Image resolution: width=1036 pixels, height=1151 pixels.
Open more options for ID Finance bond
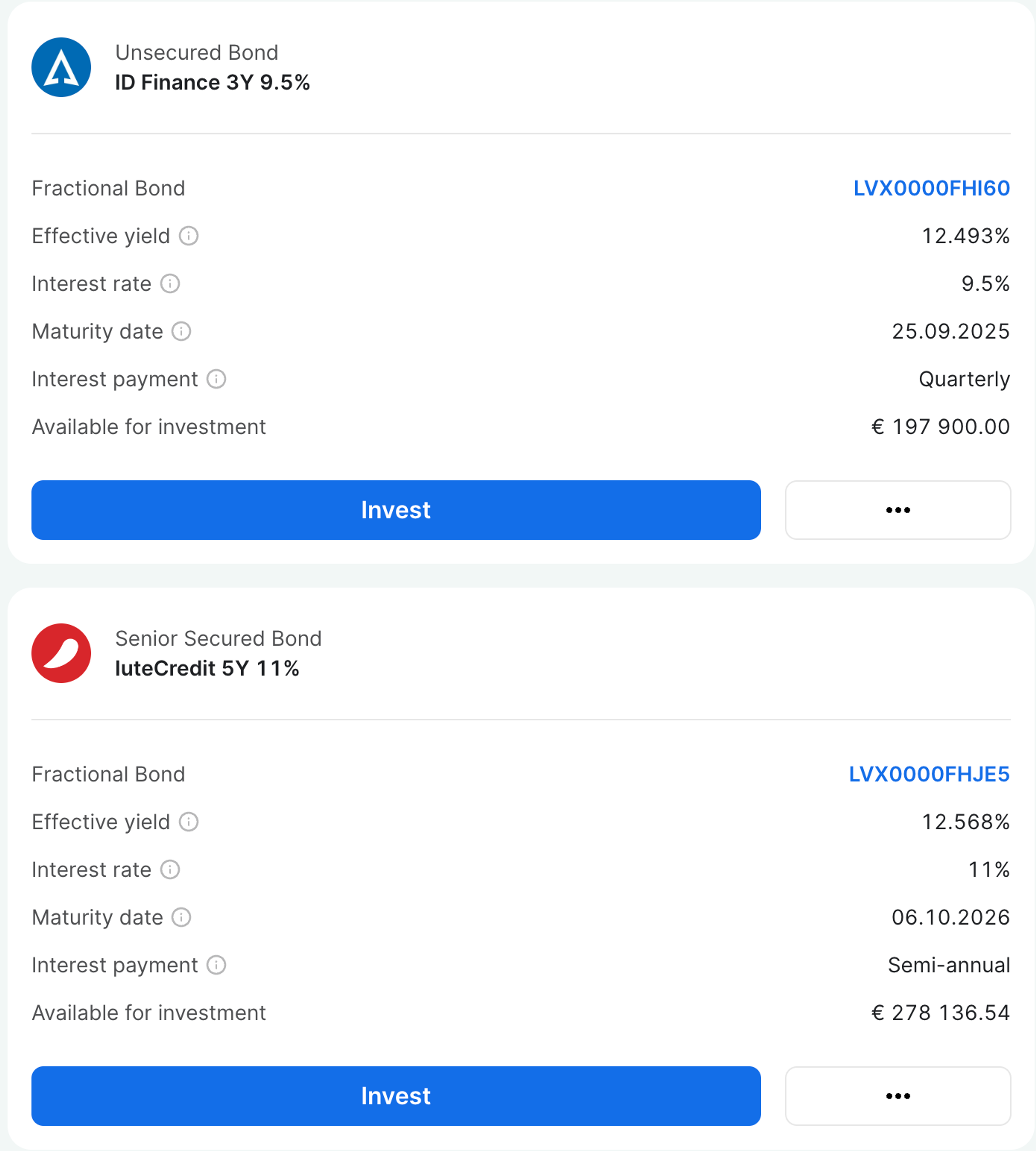point(897,510)
